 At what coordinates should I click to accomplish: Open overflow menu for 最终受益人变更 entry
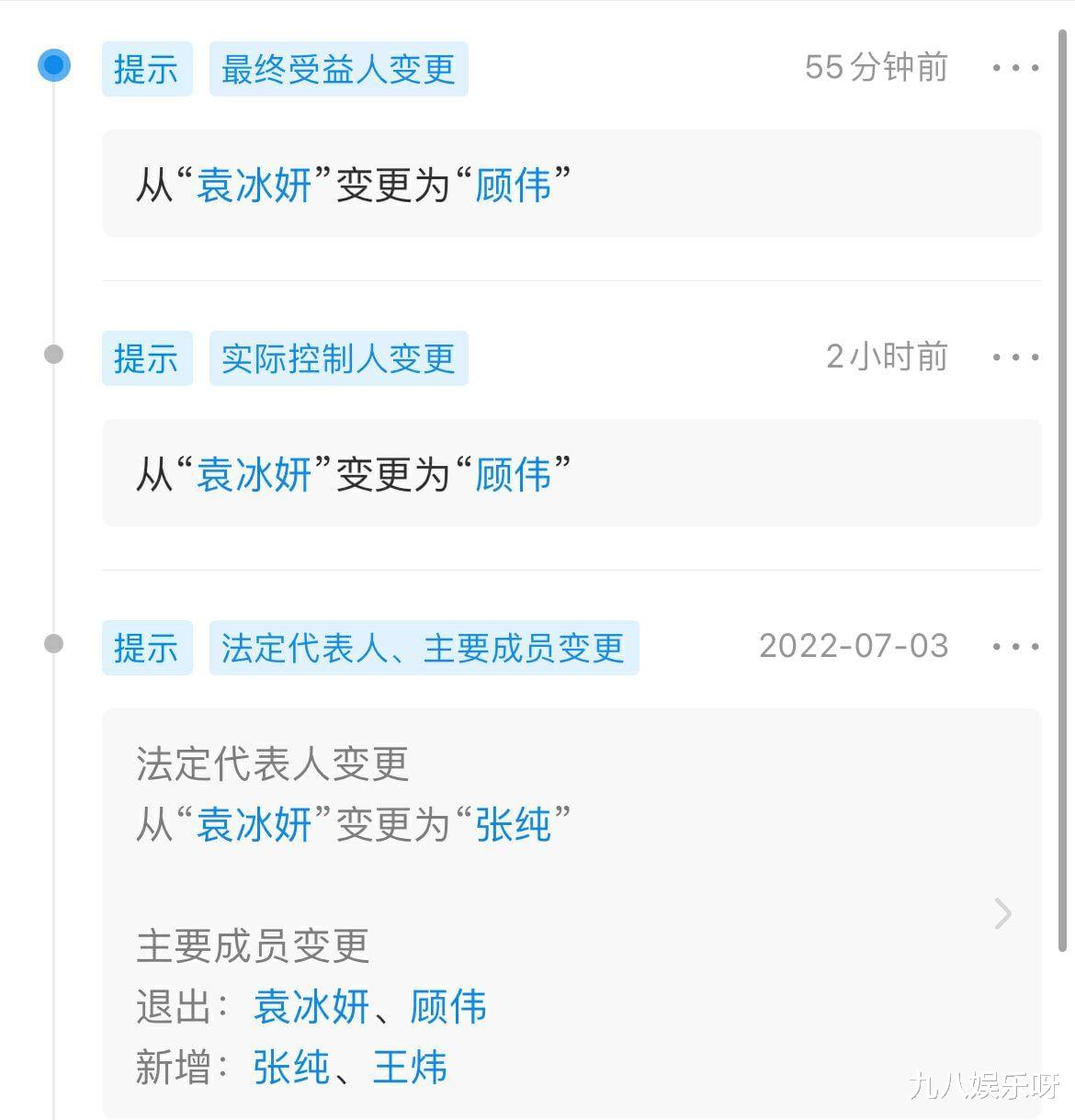pyautogui.click(x=1015, y=68)
